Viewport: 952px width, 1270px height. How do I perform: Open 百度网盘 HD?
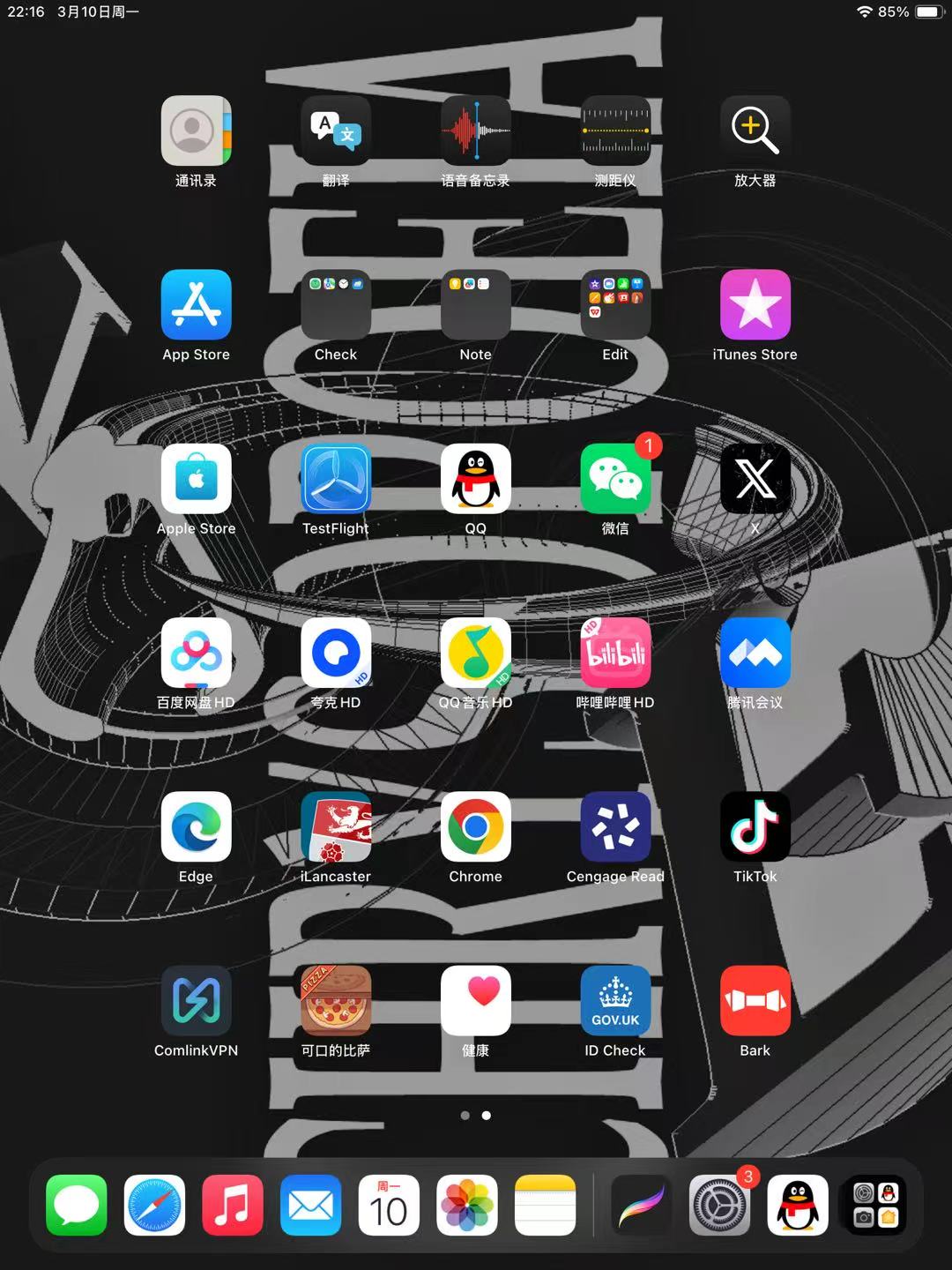coord(196,653)
